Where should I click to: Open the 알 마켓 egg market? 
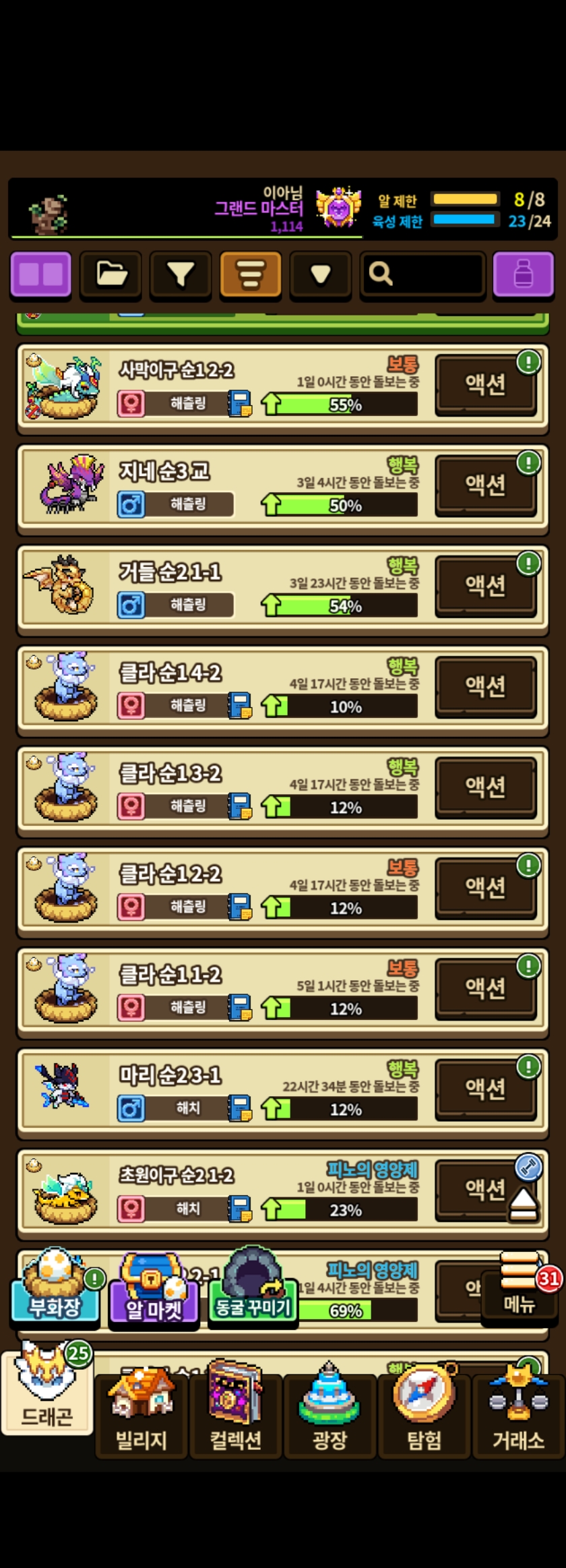click(x=154, y=1289)
